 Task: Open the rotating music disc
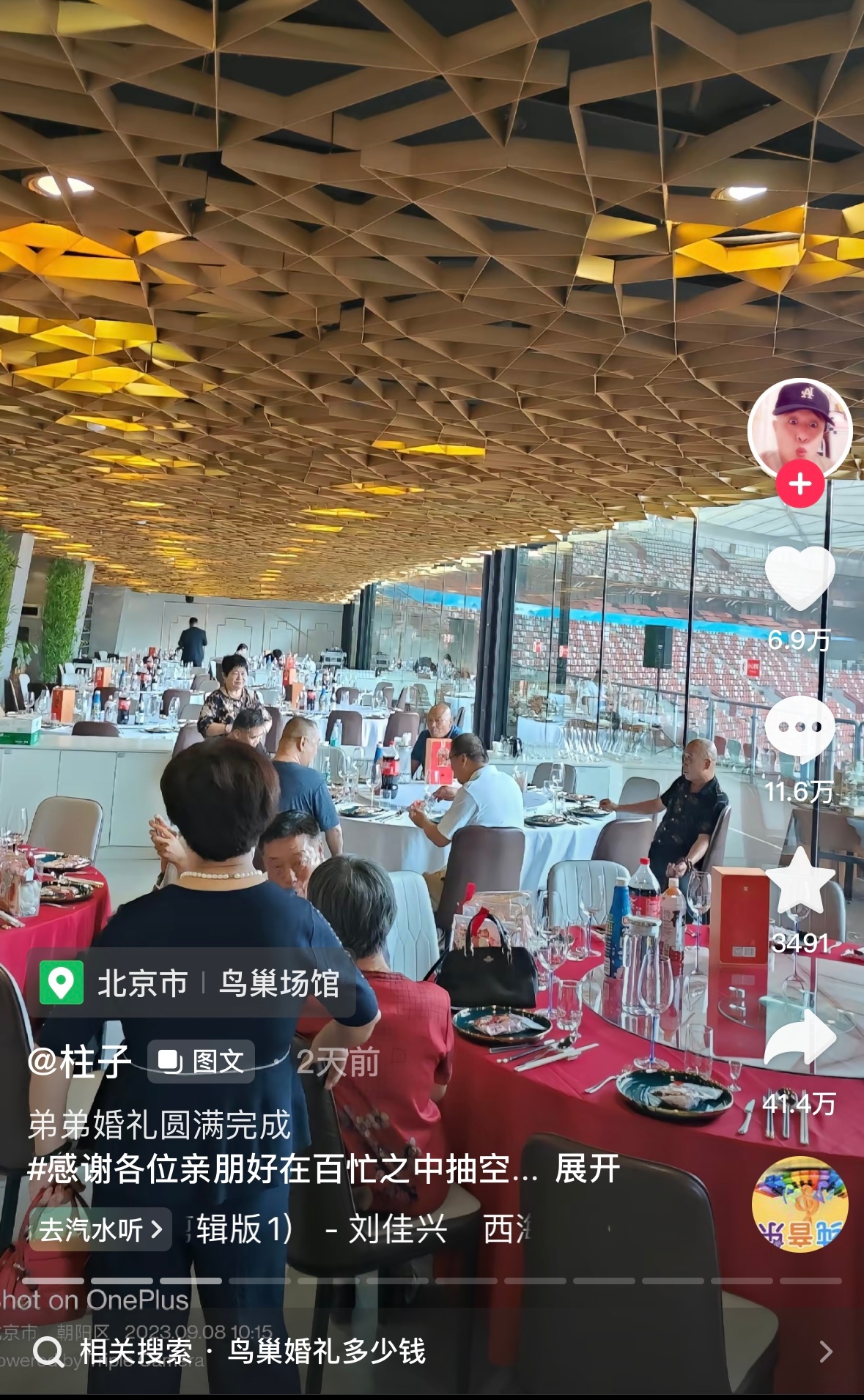800,1204
